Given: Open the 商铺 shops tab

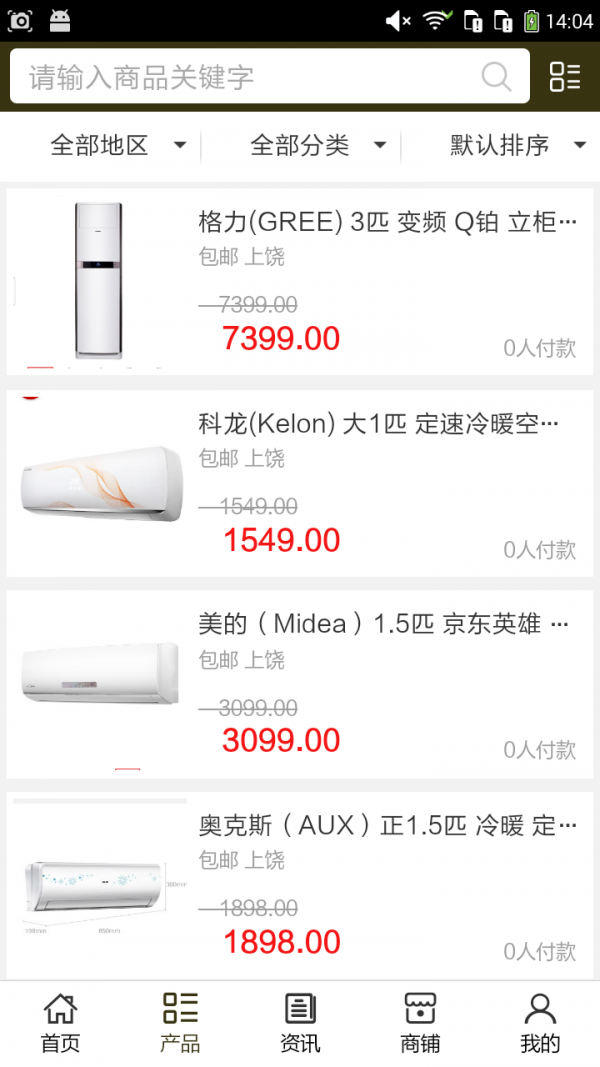Looking at the screenshot, I should [420, 1023].
